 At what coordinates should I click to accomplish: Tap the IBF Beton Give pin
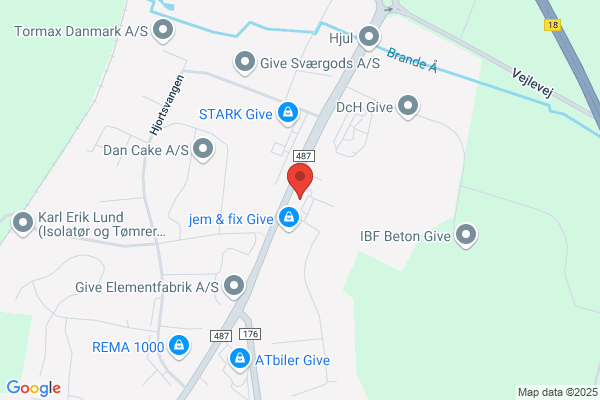point(466,235)
